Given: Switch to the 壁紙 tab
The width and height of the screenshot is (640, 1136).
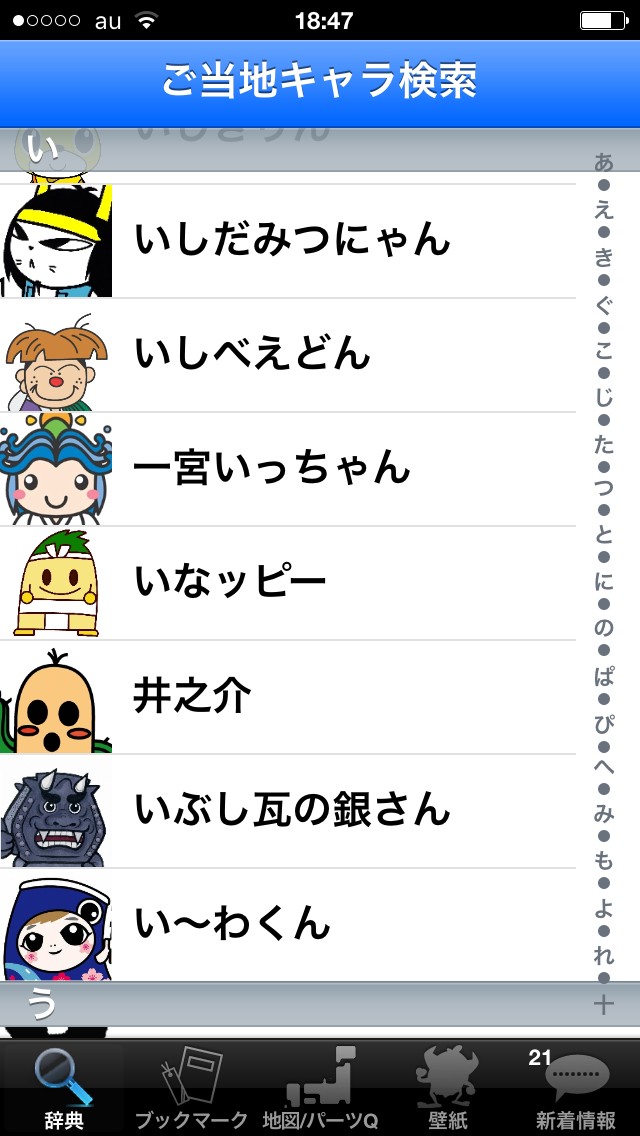Looking at the screenshot, I should coord(447,1089).
